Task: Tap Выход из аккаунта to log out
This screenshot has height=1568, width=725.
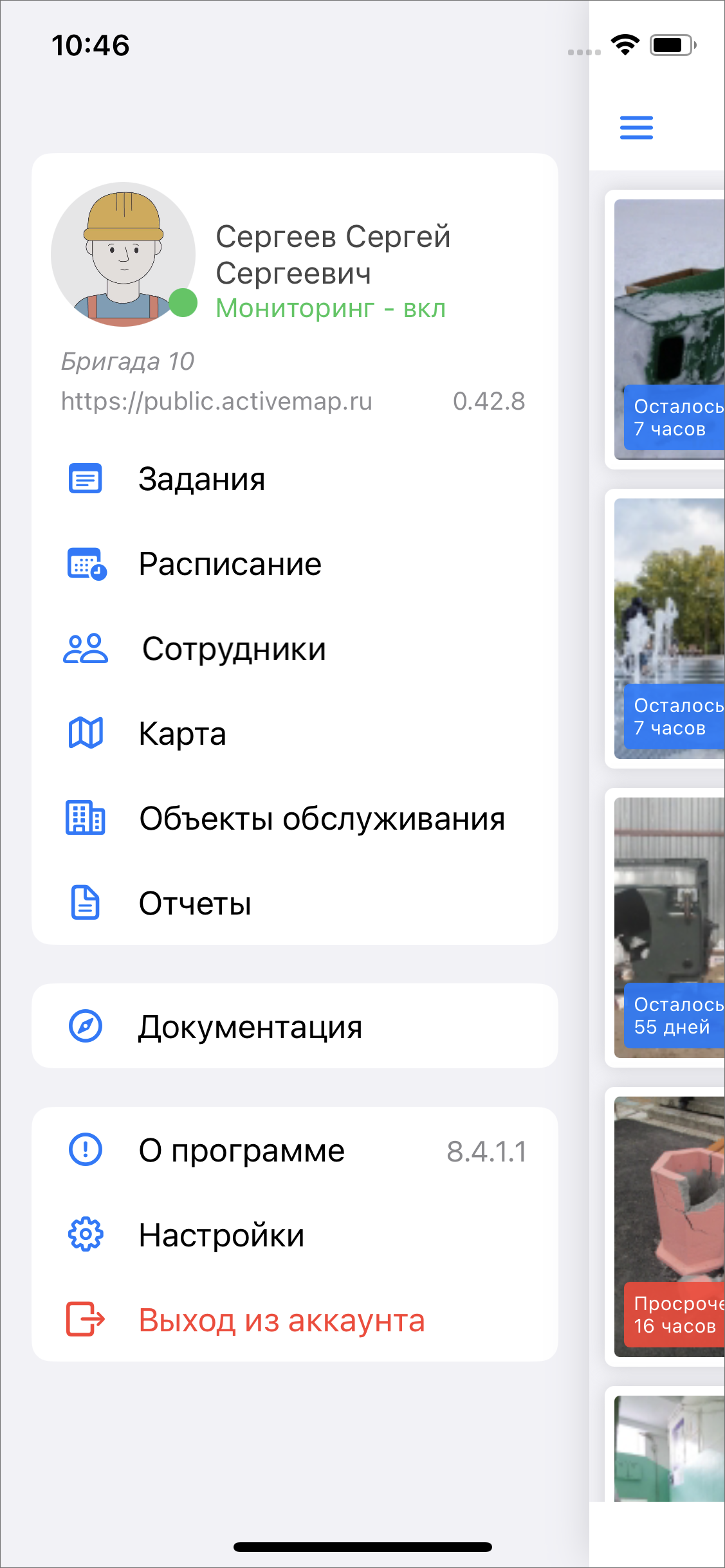Action: click(295, 1320)
